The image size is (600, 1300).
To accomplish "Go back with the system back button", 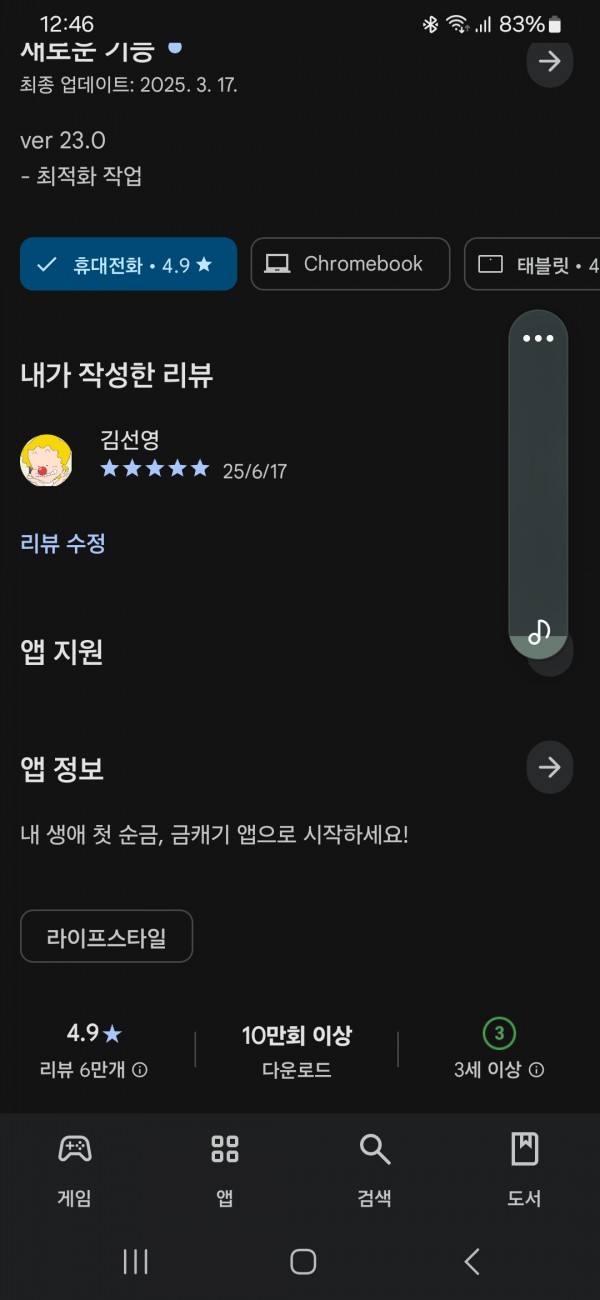I will tap(472, 1261).
